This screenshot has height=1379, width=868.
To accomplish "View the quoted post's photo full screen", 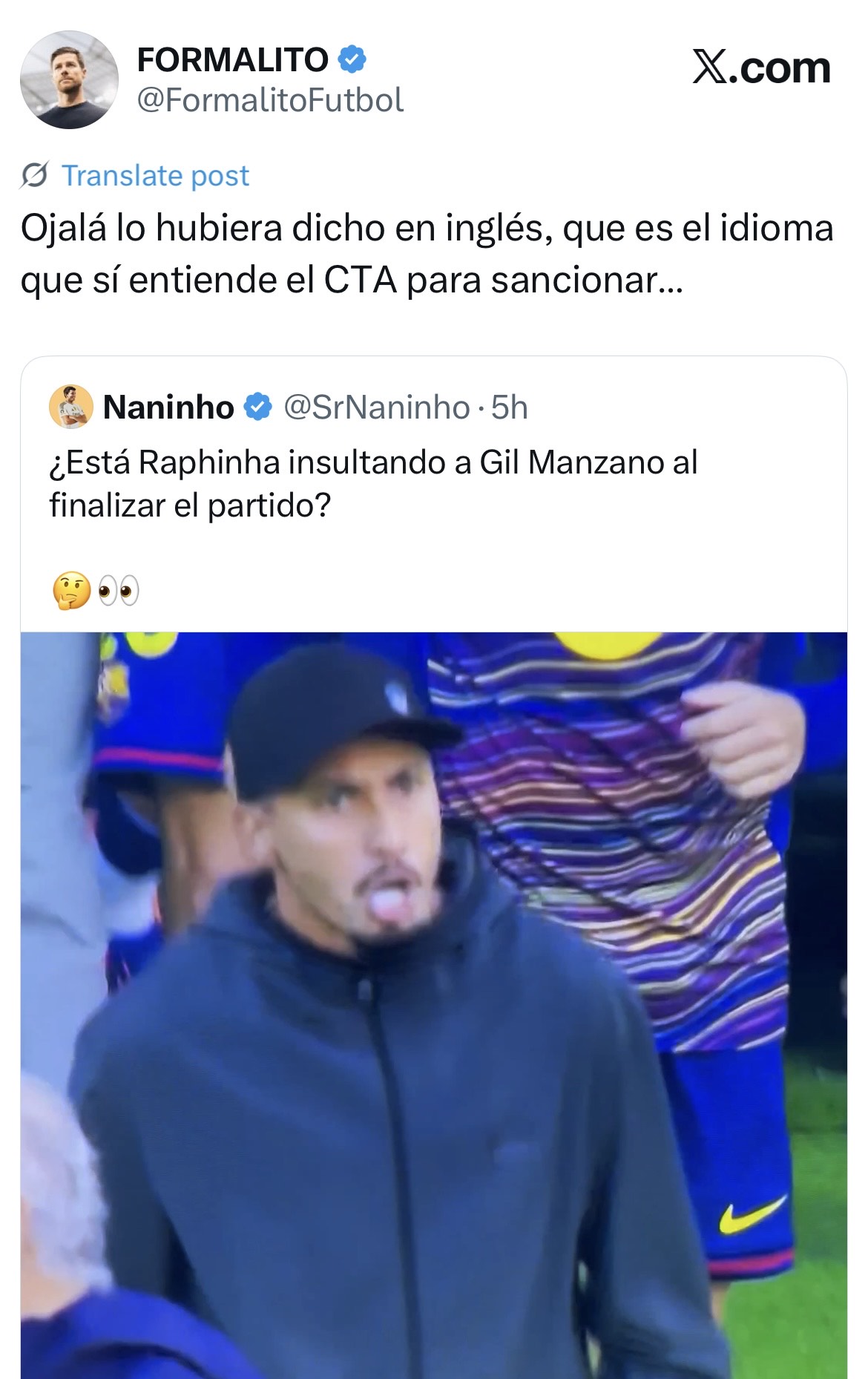I will (433, 1002).
